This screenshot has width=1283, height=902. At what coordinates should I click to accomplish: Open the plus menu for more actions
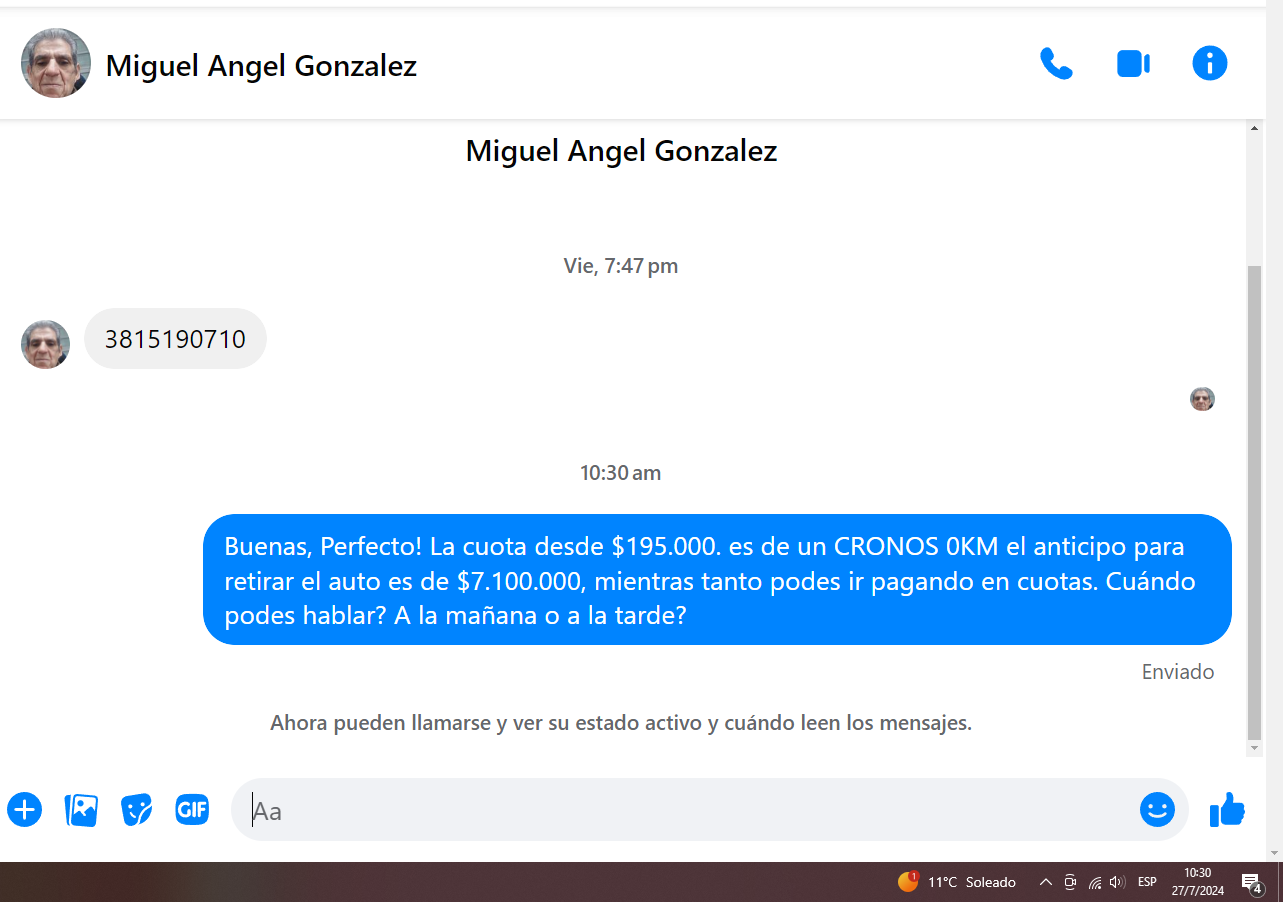[x=25, y=809]
